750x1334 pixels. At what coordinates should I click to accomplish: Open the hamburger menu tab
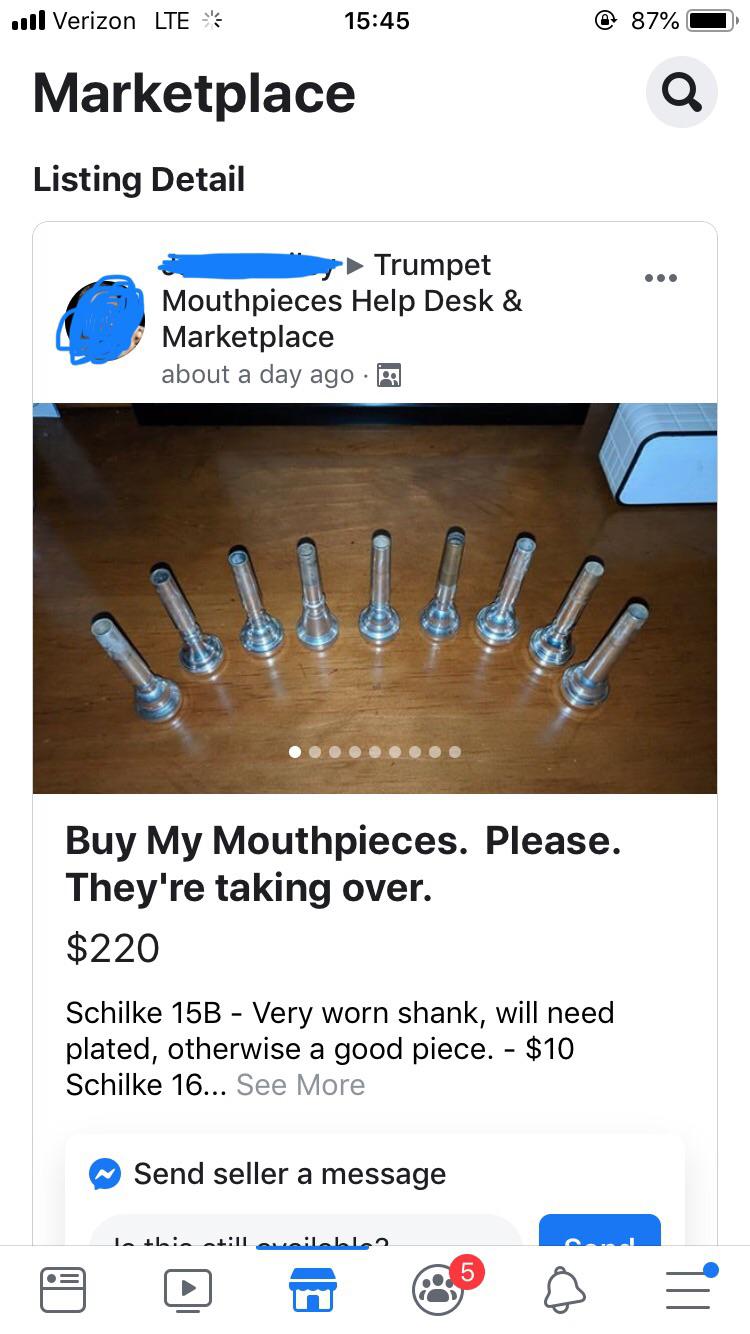pyautogui.click(x=688, y=1289)
